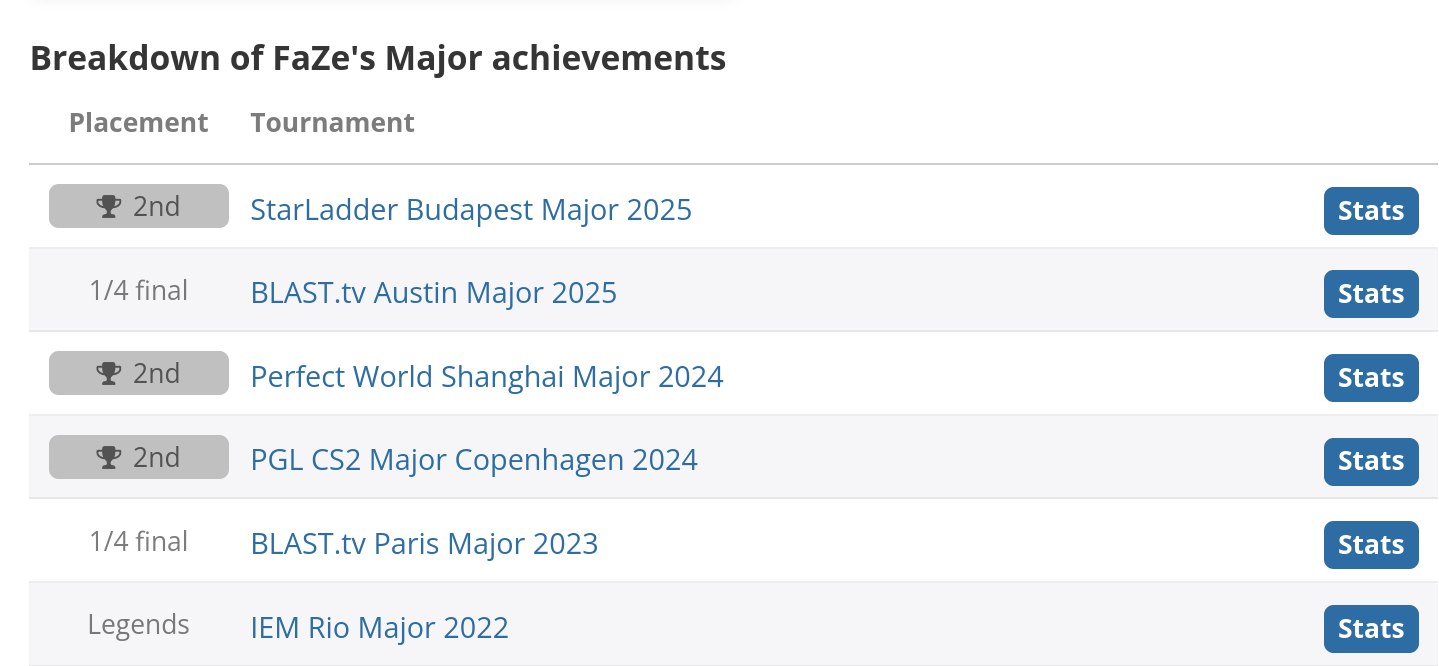Open the Perfect World Shanghai Major 2024 link
Viewport: 1439px width, 666px height.
coord(487,377)
